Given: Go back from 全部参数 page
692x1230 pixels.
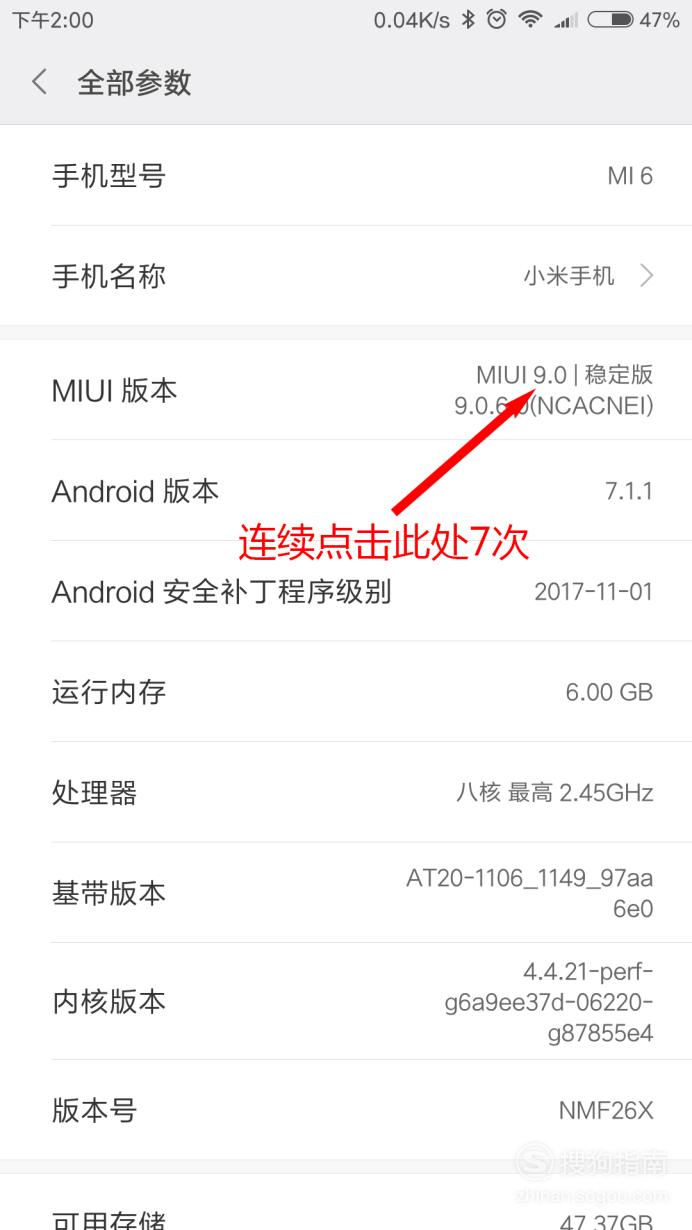Looking at the screenshot, I should pyautogui.click(x=40, y=82).
